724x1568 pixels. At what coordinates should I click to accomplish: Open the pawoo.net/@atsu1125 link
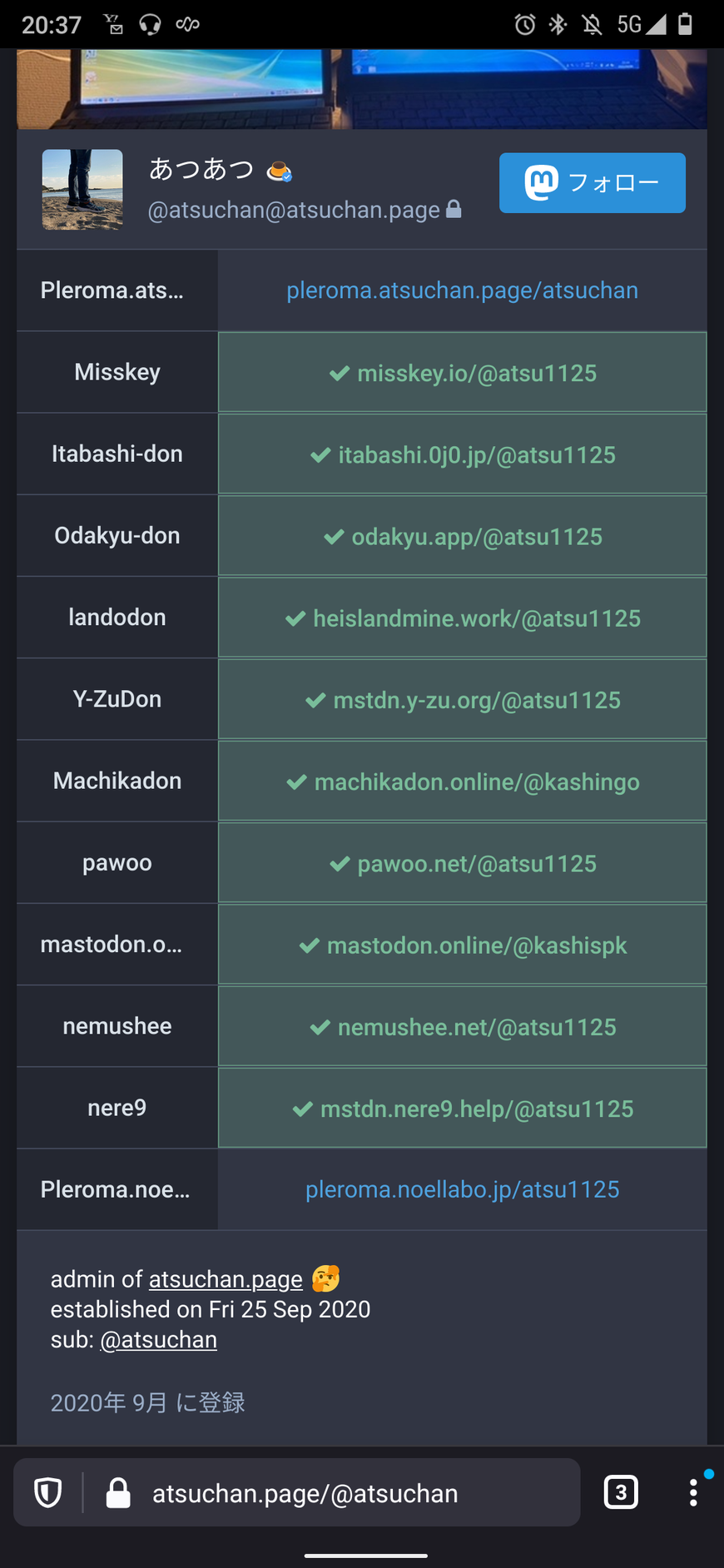[476, 864]
